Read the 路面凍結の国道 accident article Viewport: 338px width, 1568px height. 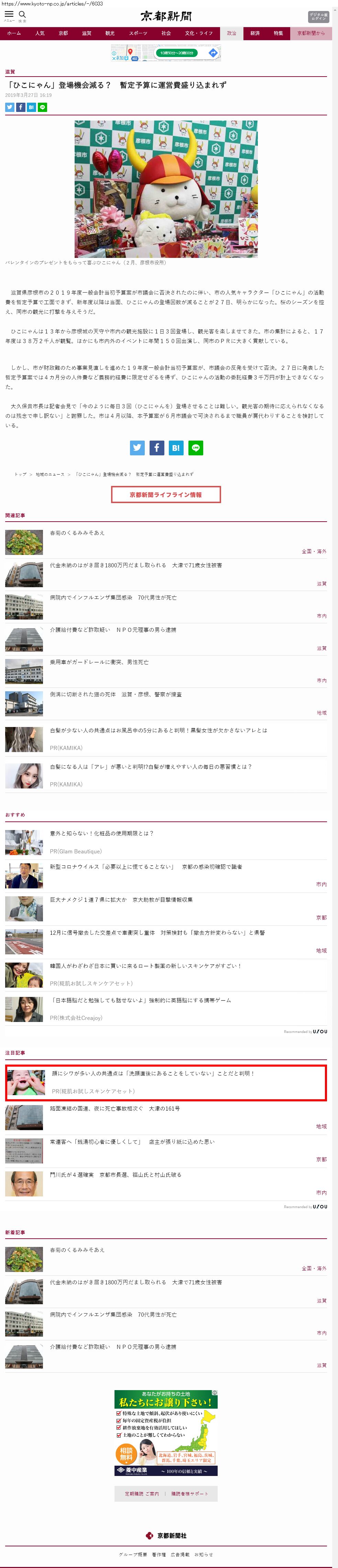point(115,1109)
